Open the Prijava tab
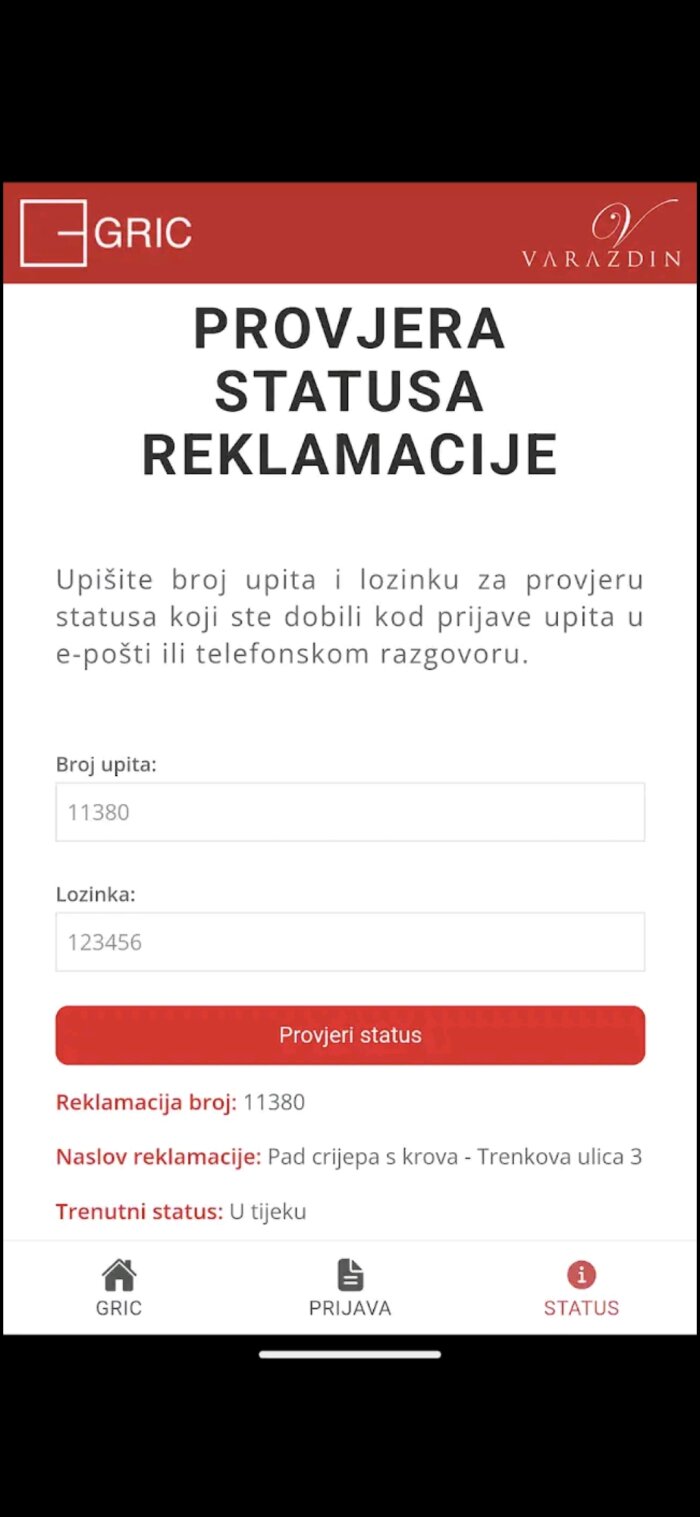Viewport: 700px width, 1517px height. pos(350,1288)
